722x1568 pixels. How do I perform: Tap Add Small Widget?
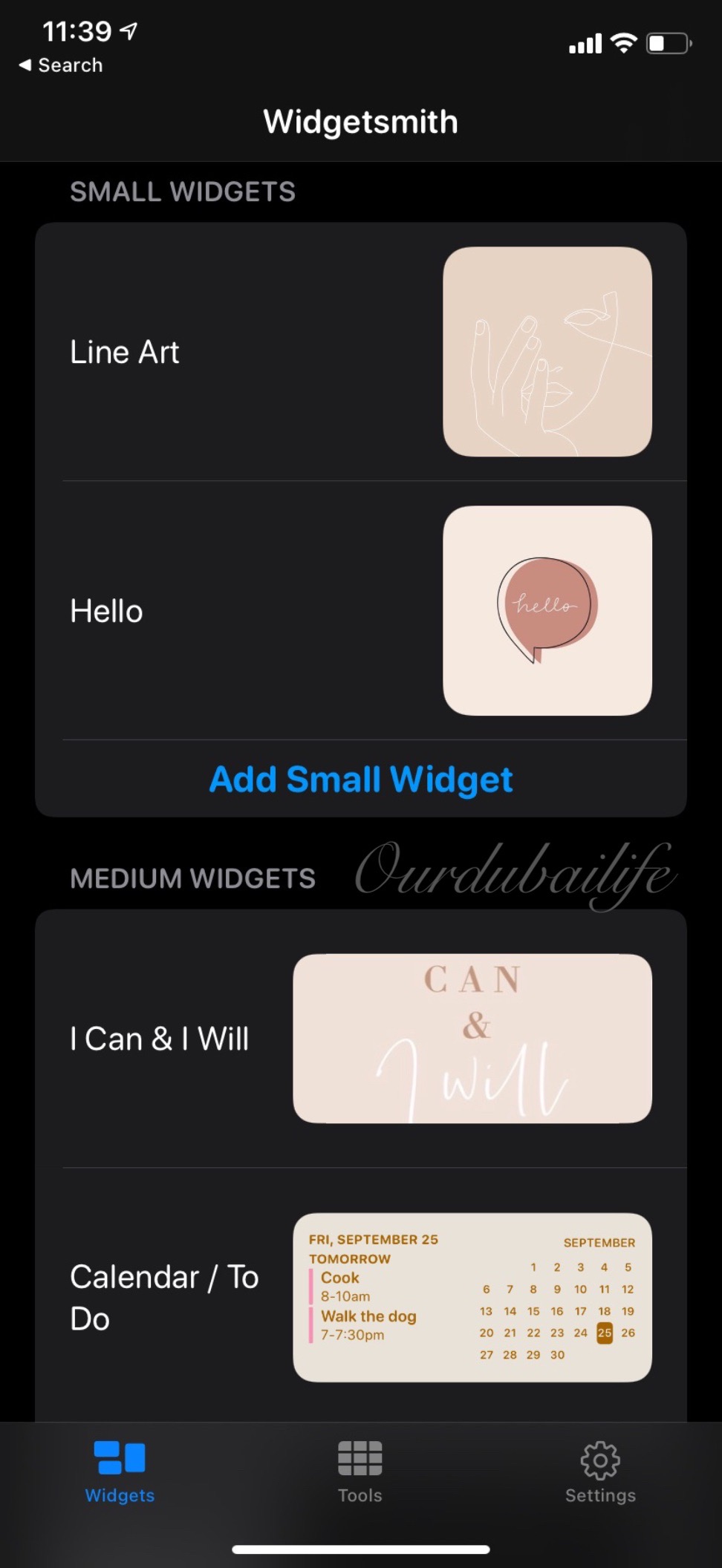click(x=360, y=780)
